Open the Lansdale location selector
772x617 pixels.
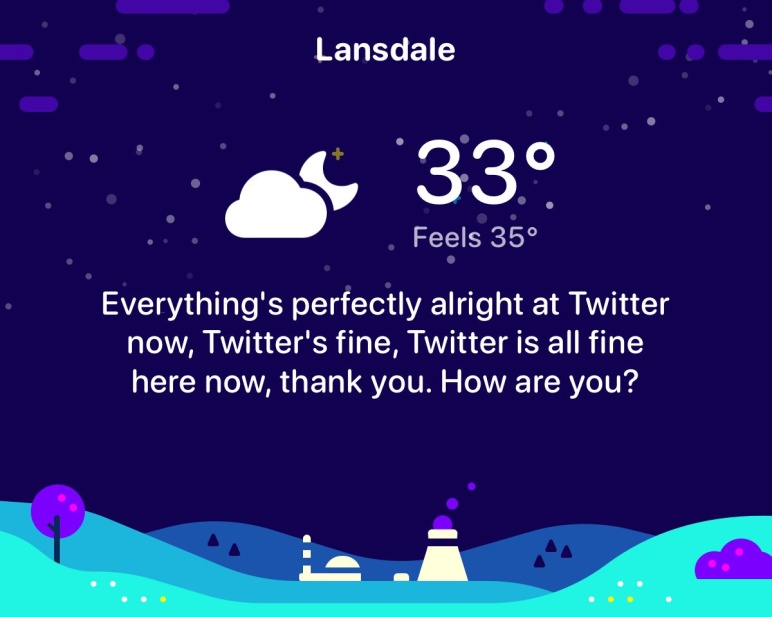385,50
